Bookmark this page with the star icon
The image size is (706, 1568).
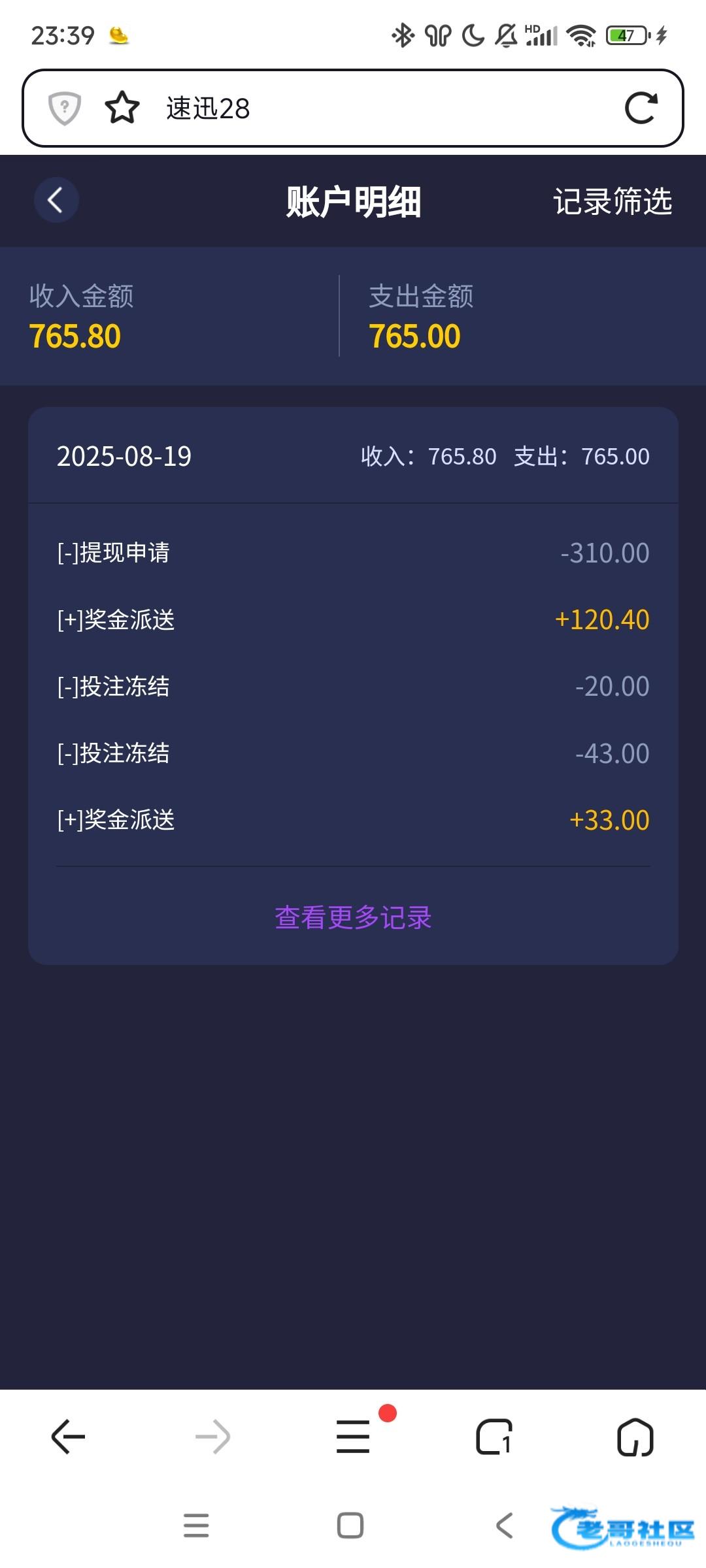tap(122, 108)
